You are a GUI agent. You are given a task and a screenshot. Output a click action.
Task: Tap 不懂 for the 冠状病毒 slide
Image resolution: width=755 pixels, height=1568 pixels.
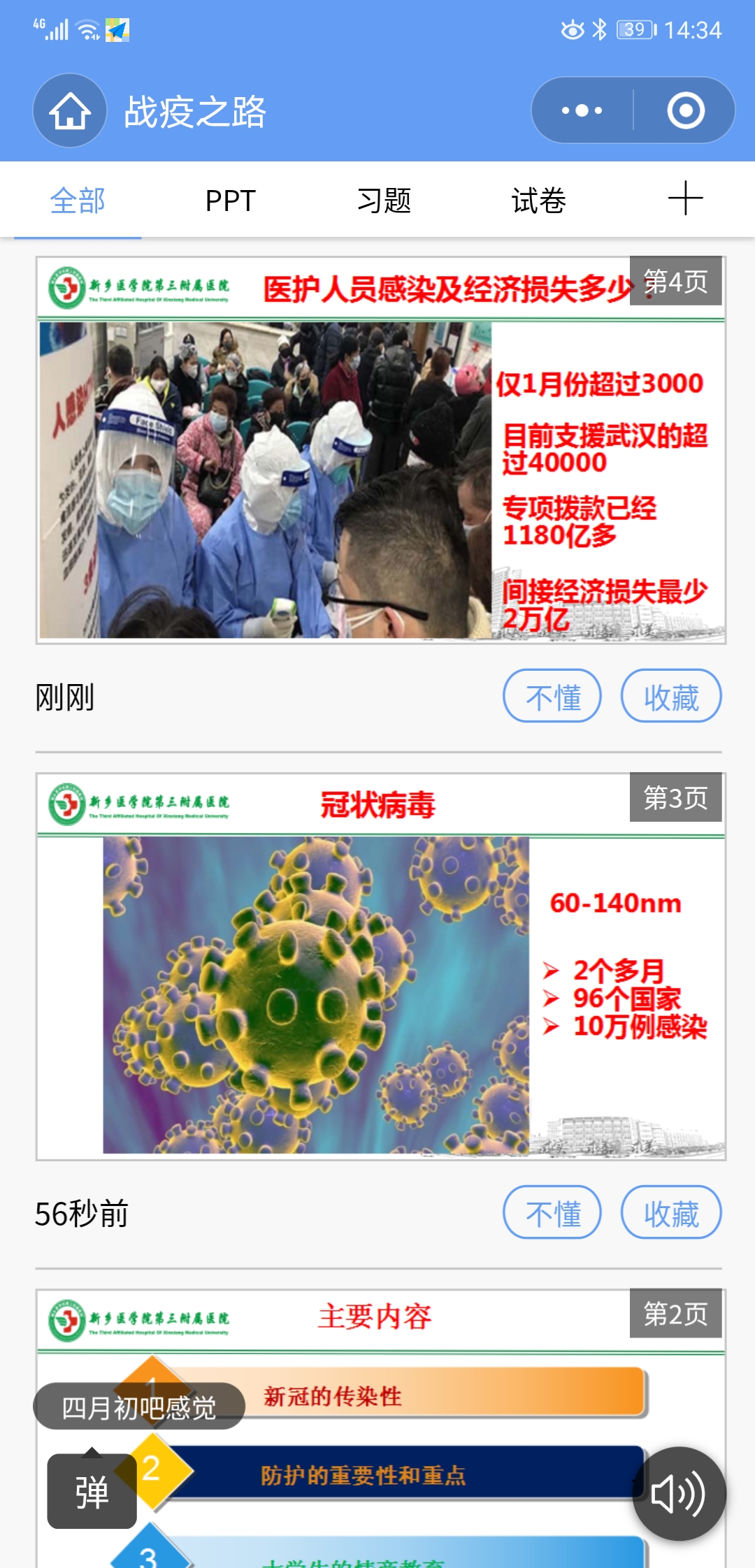point(552,1213)
